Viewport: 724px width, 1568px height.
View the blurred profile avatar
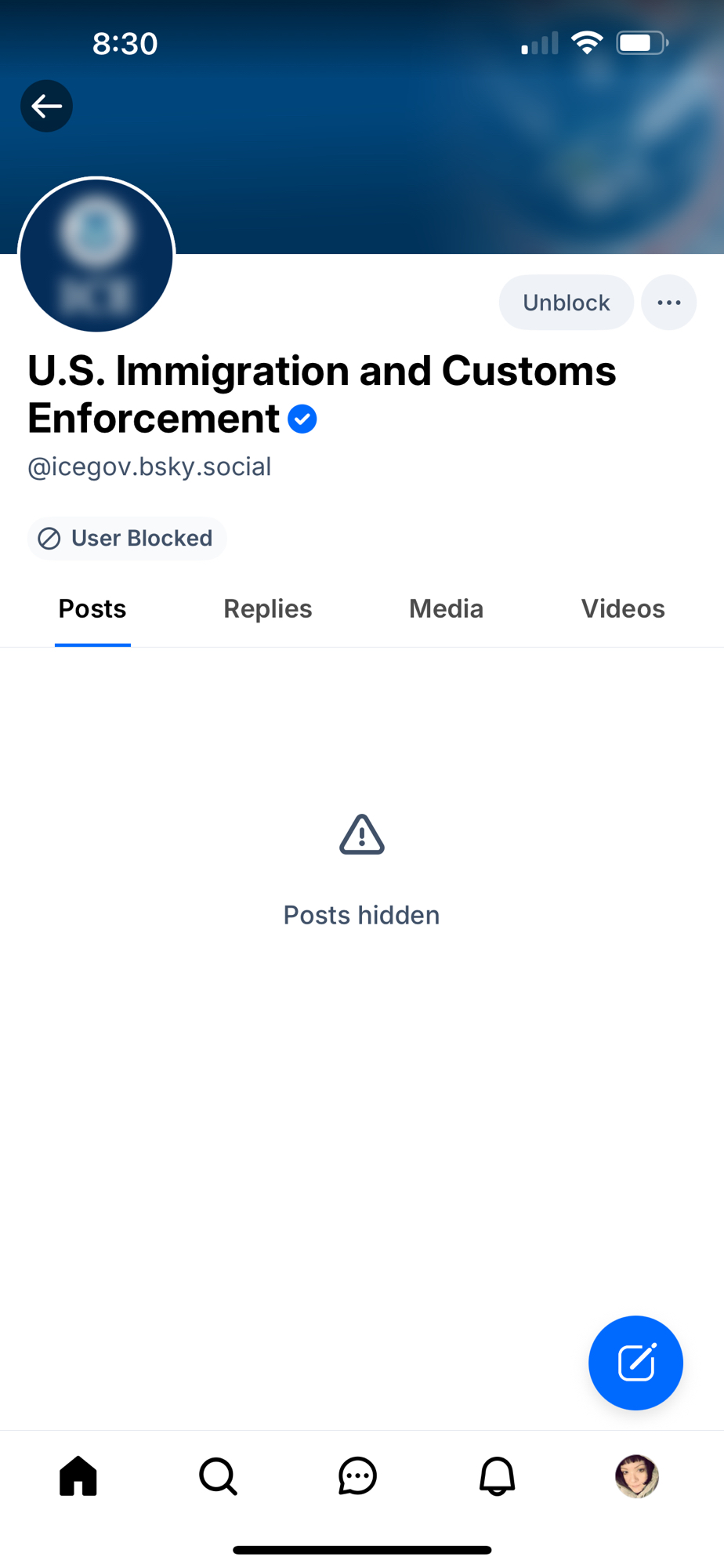point(96,255)
